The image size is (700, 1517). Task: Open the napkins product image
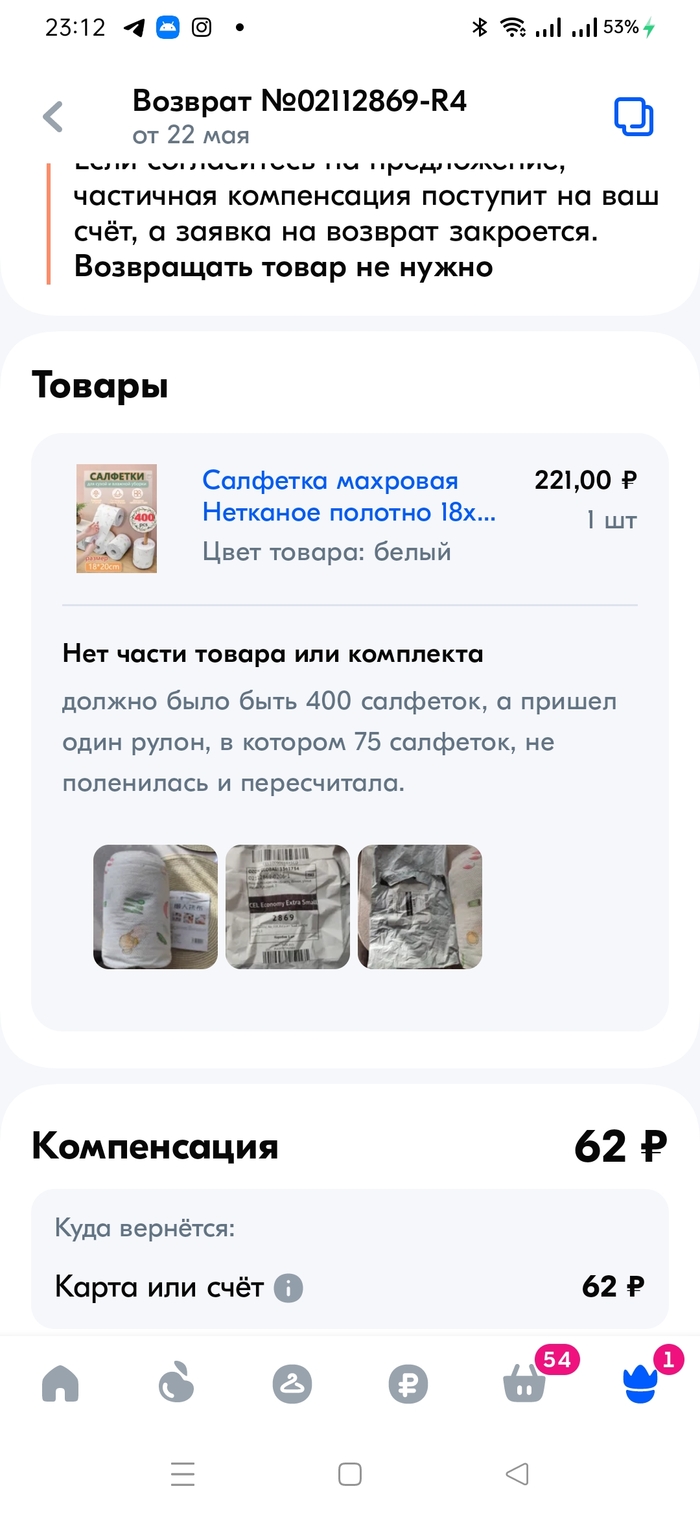(116, 518)
